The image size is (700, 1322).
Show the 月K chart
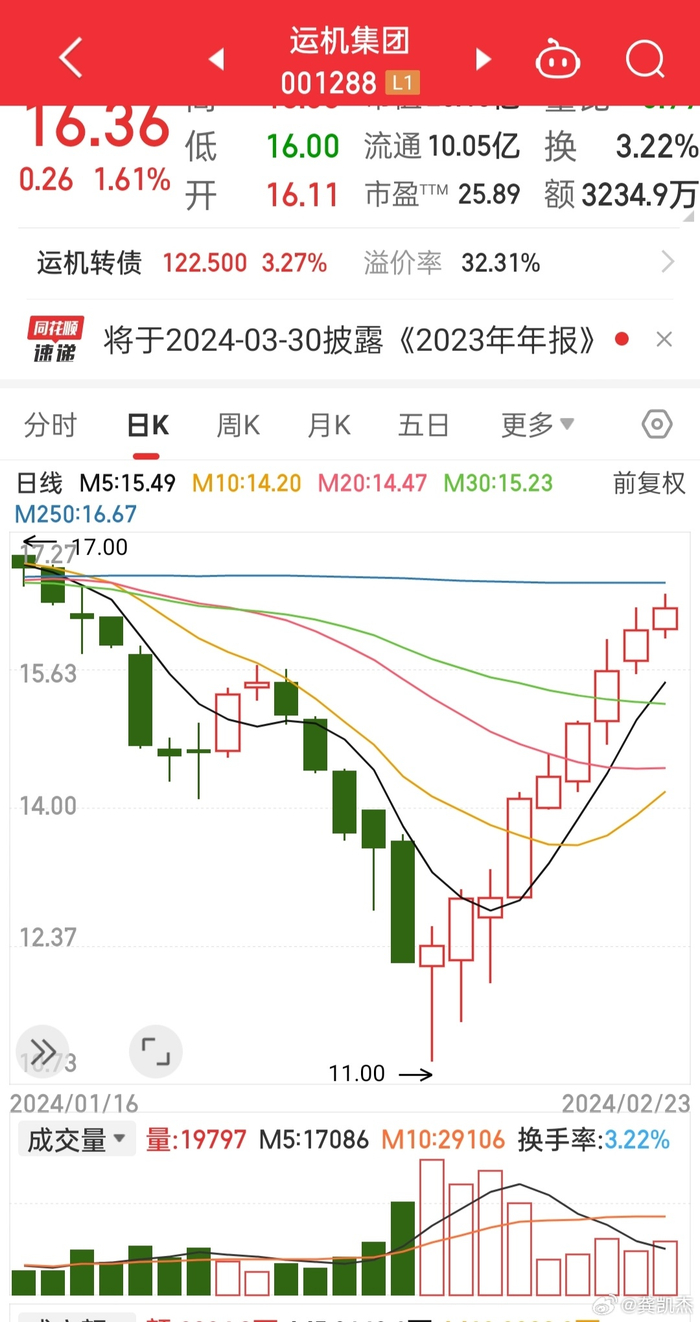pos(329,425)
